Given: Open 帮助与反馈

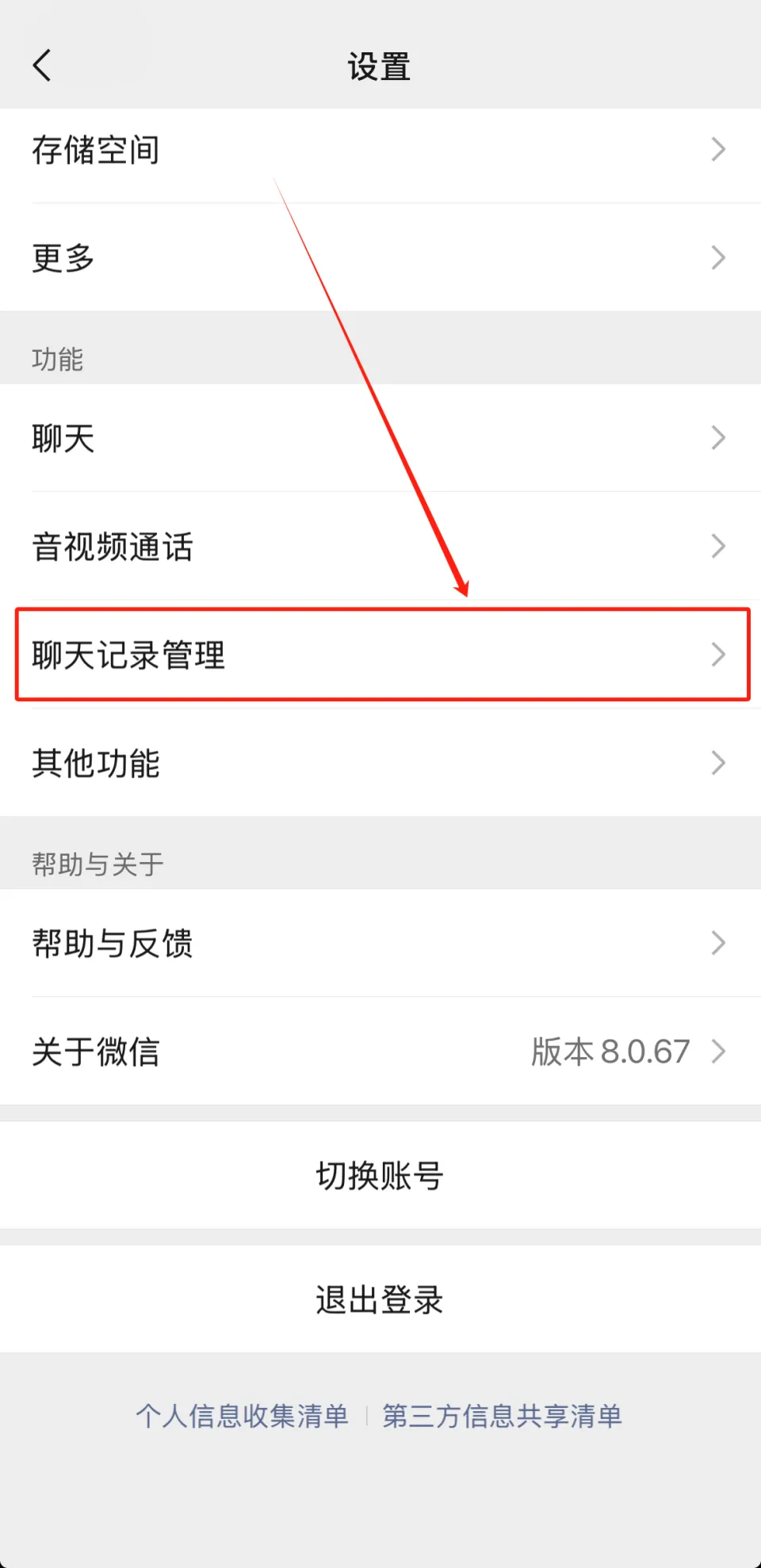Looking at the screenshot, I should pos(380,943).
